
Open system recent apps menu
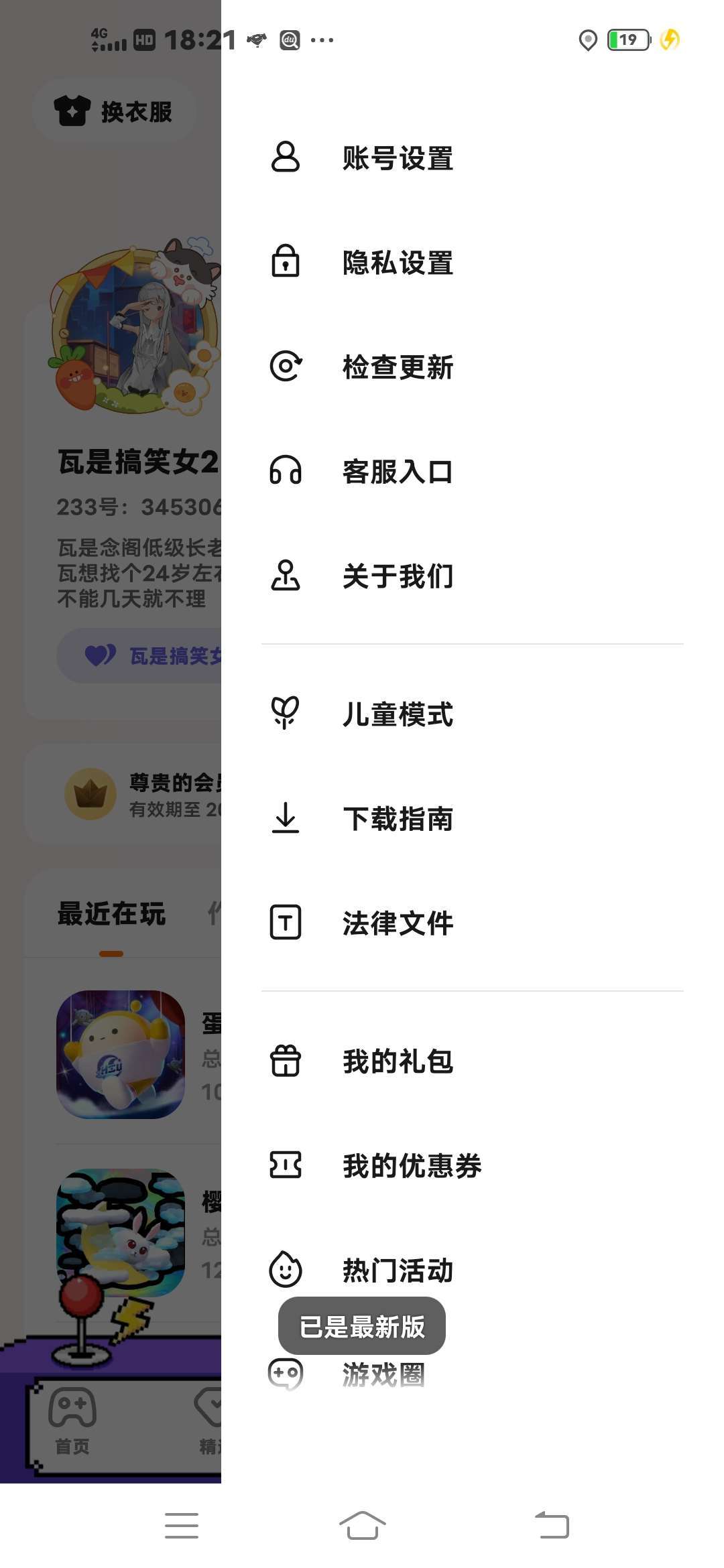point(181,1525)
